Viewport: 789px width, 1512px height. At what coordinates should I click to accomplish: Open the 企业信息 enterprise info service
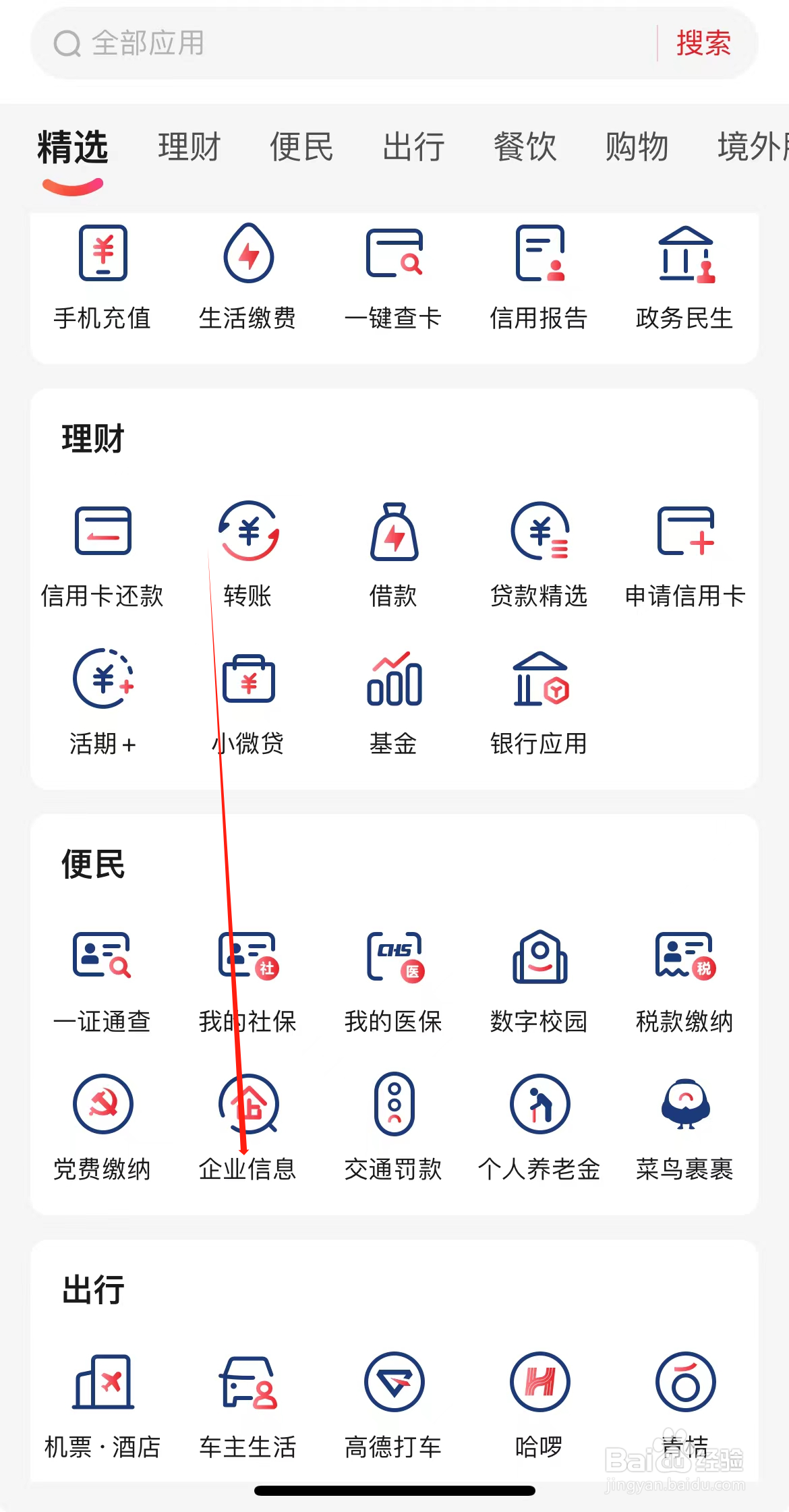point(247,1126)
